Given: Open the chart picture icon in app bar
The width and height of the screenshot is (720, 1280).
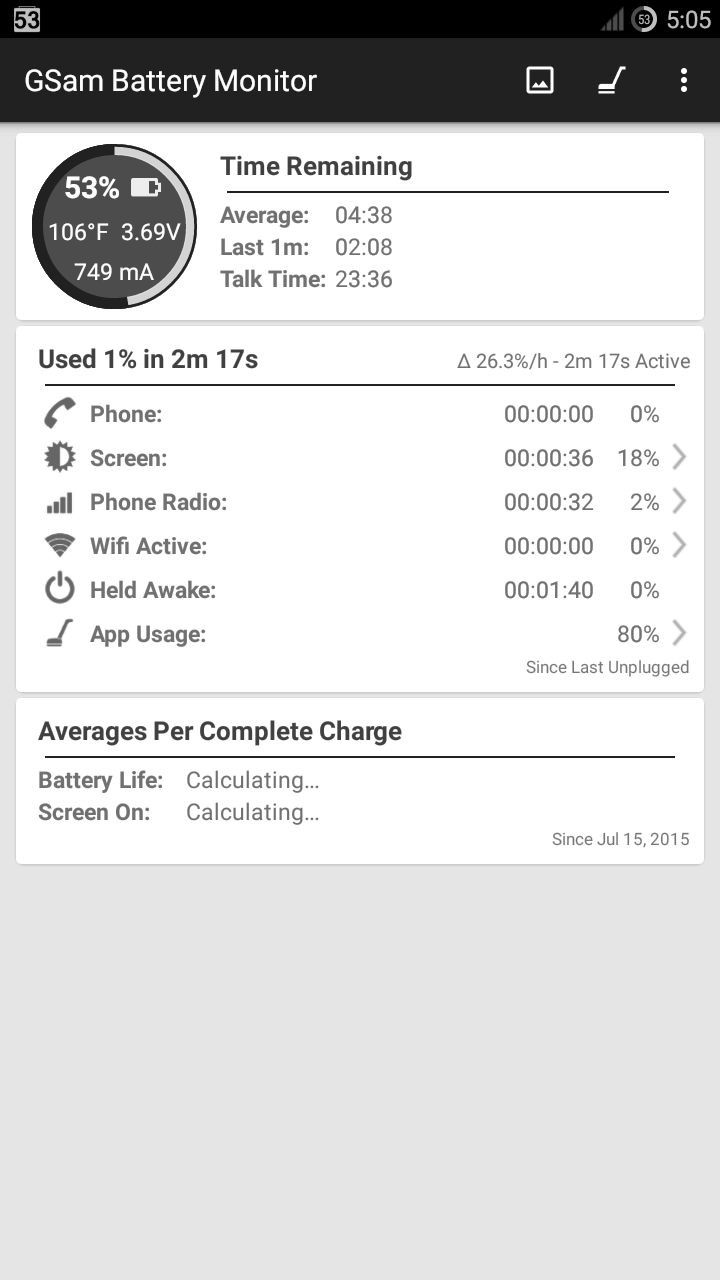Looking at the screenshot, I should point(540,80).
